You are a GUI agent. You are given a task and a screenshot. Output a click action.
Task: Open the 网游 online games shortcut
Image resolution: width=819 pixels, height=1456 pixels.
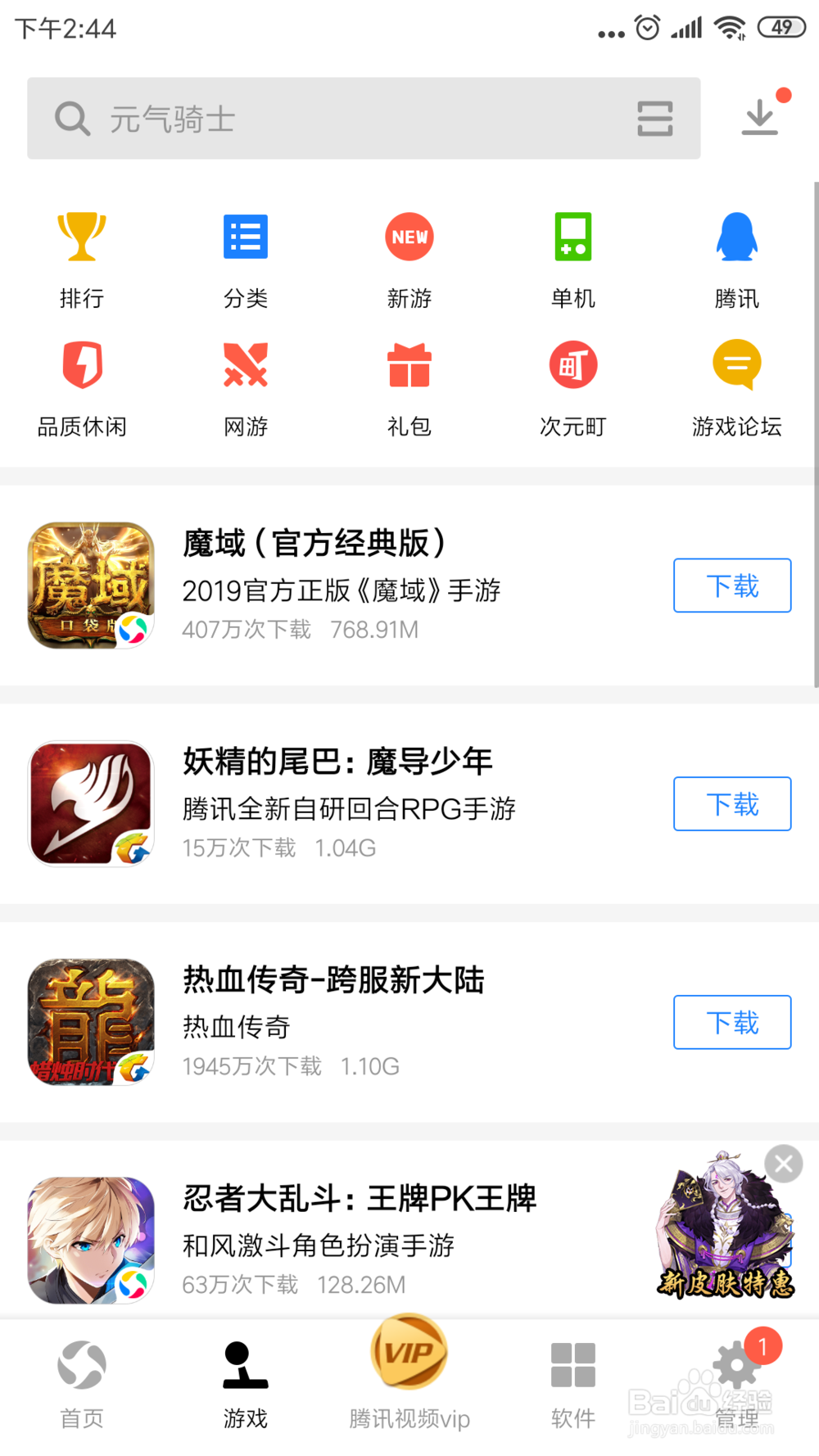click(246, 388)
